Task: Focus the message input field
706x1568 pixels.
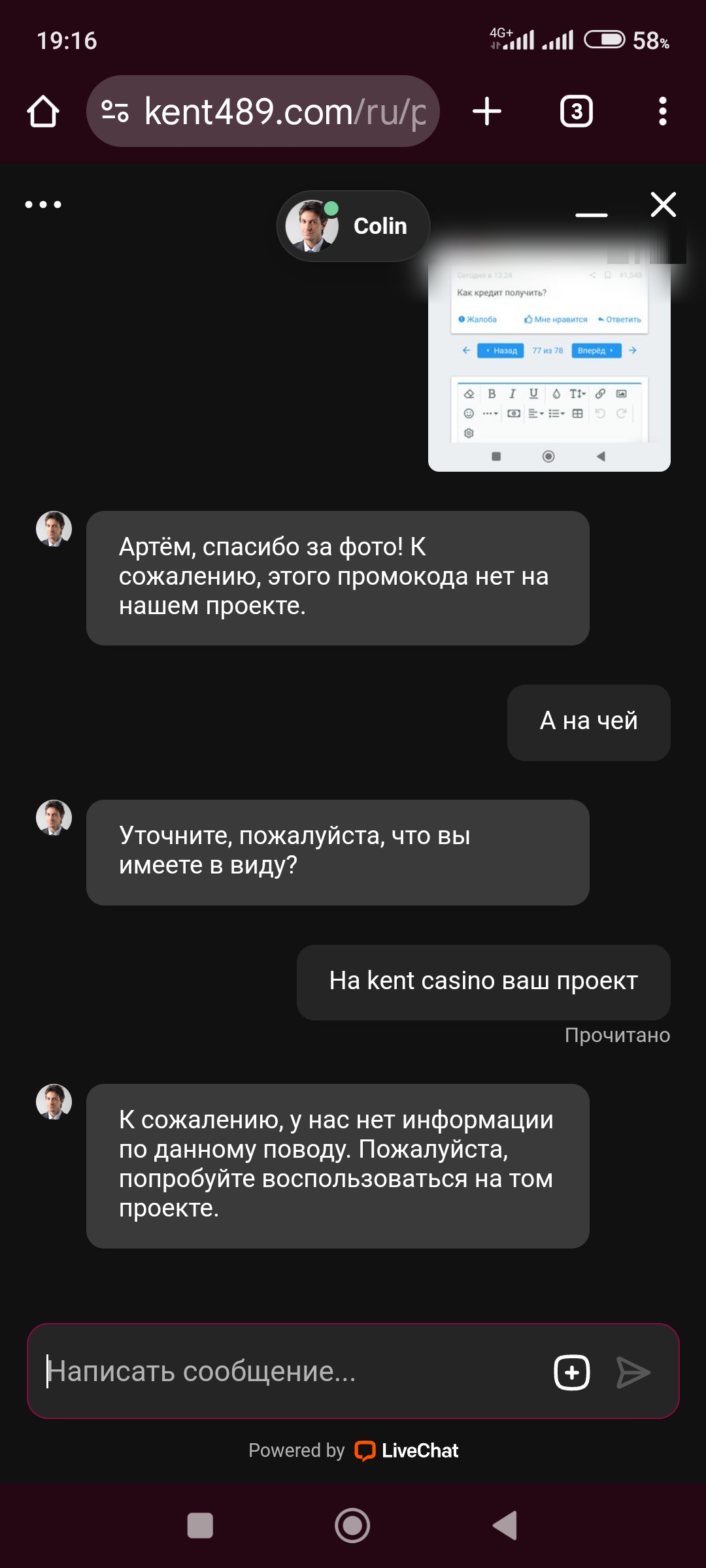Action: 288,1371
